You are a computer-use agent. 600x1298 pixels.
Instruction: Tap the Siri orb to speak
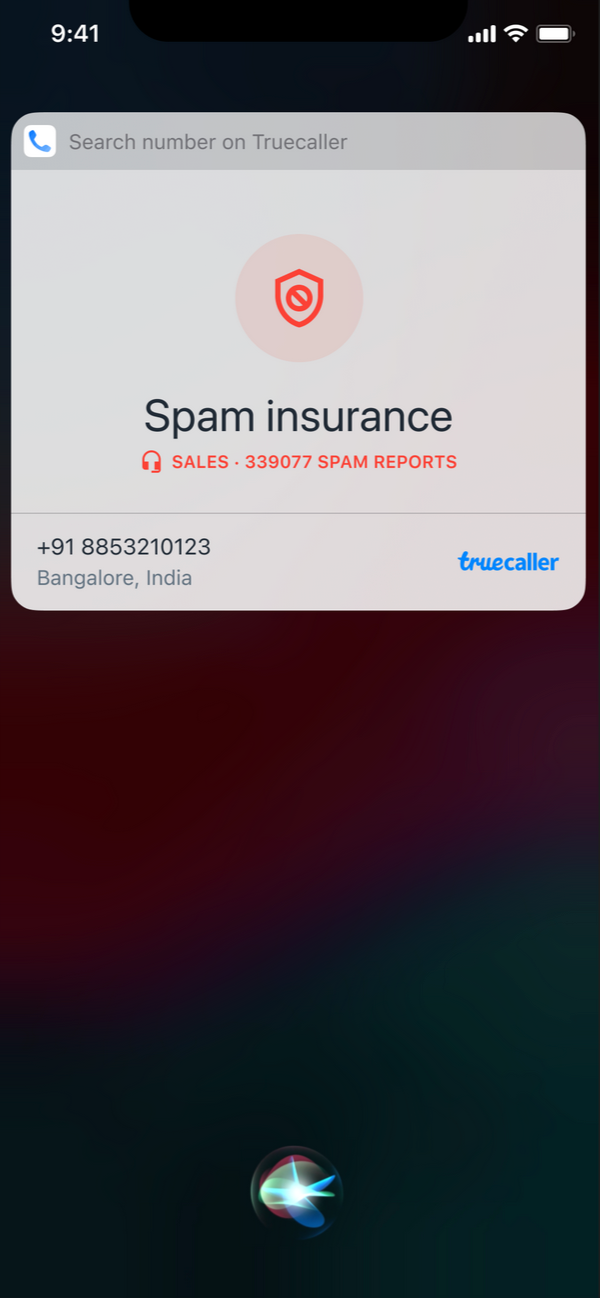pos(297,1190)
